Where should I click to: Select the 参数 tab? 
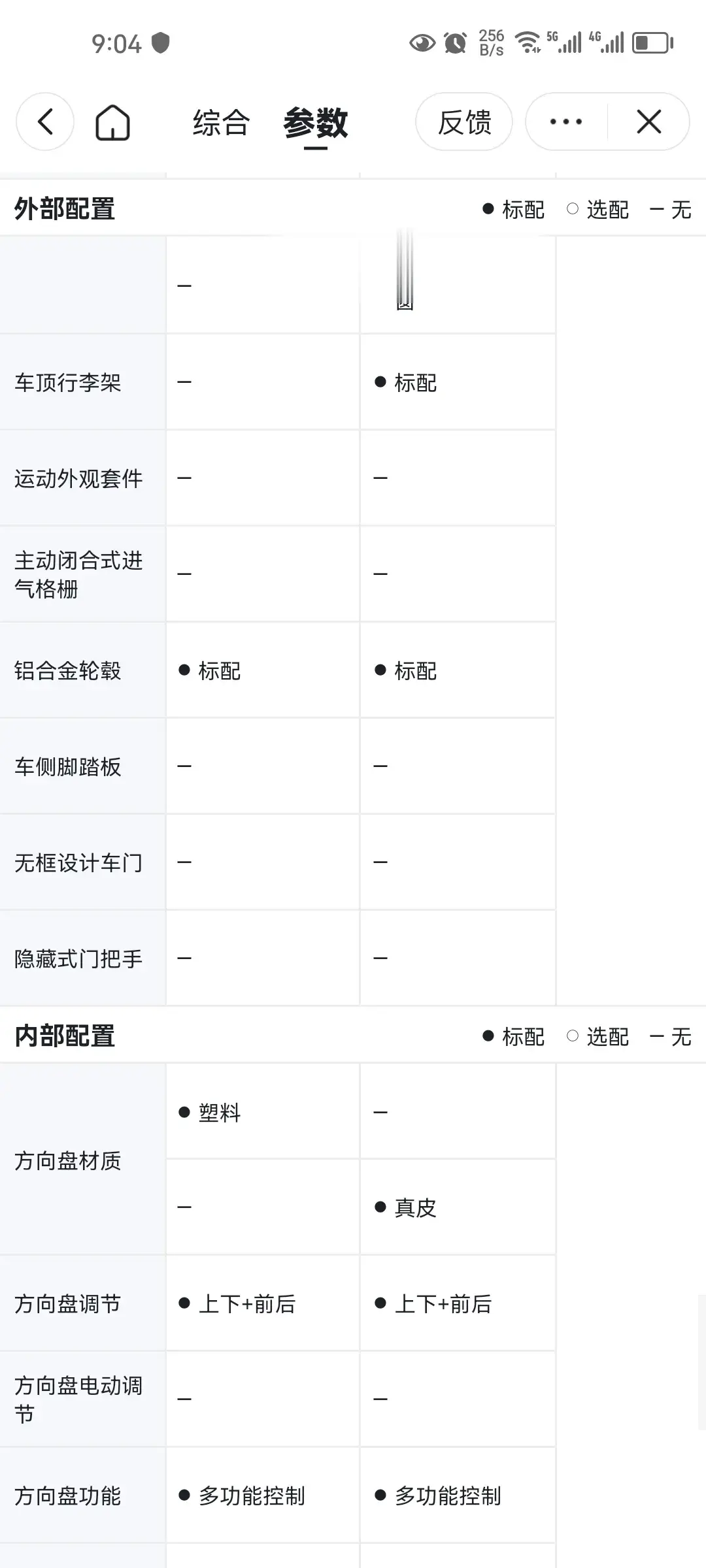316,123
